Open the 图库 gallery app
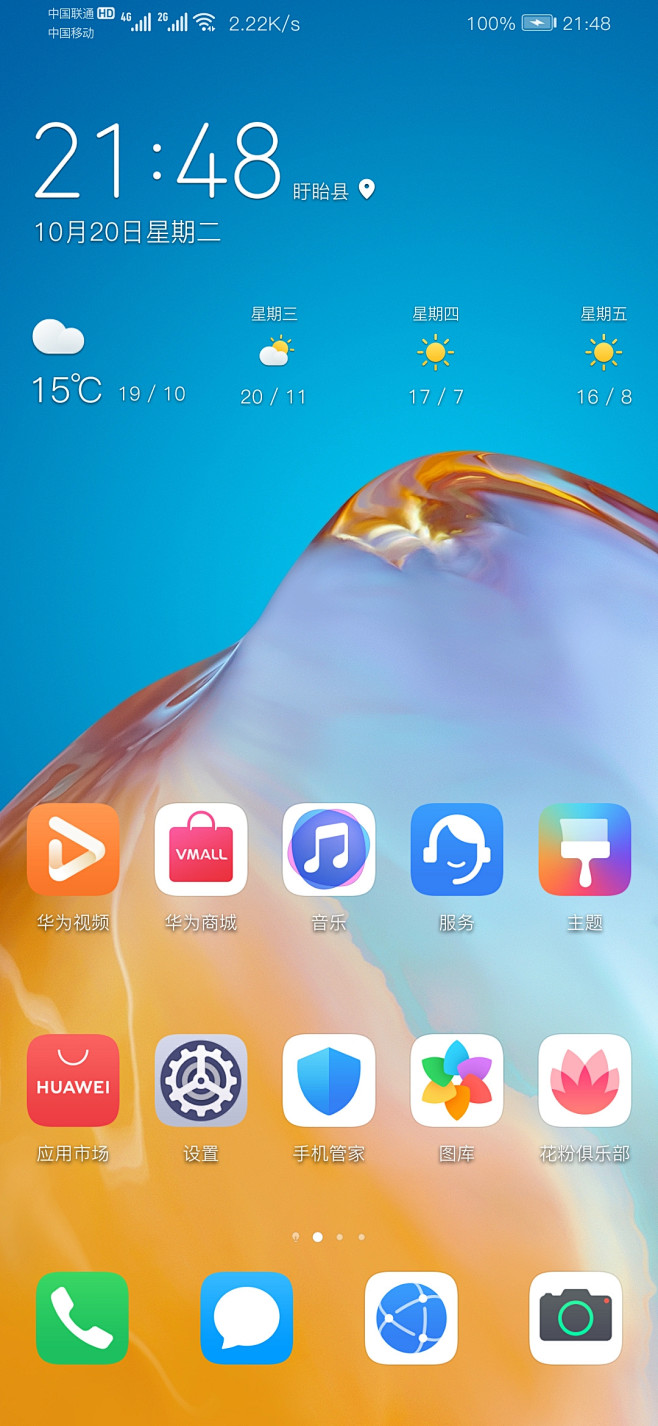Screen dimensions: 658x1426 [457, 1080]
